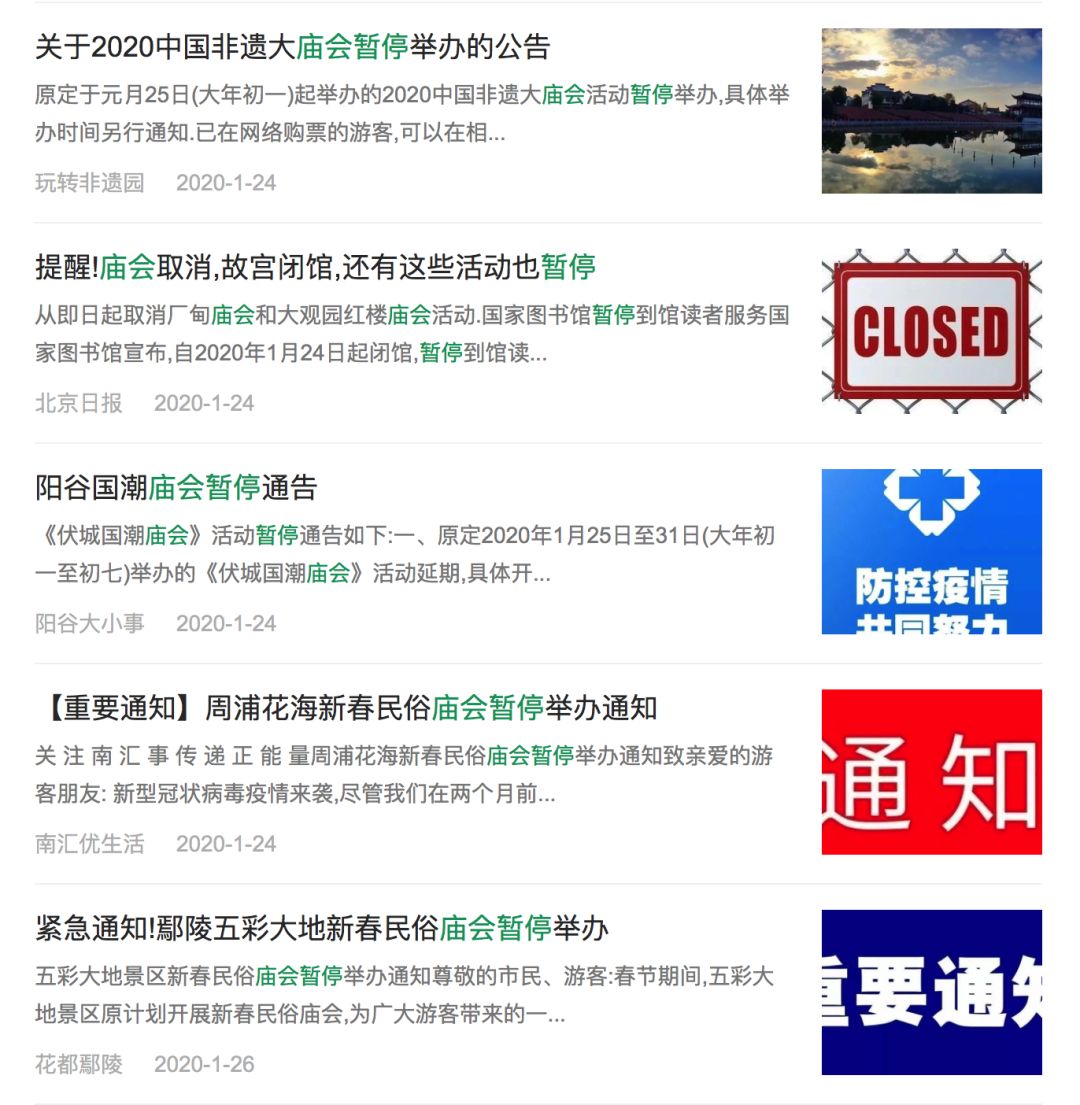The image size is (1080, 1105).
Task: Click the red 通知 thumbnail image
Action: click(932, 768)
